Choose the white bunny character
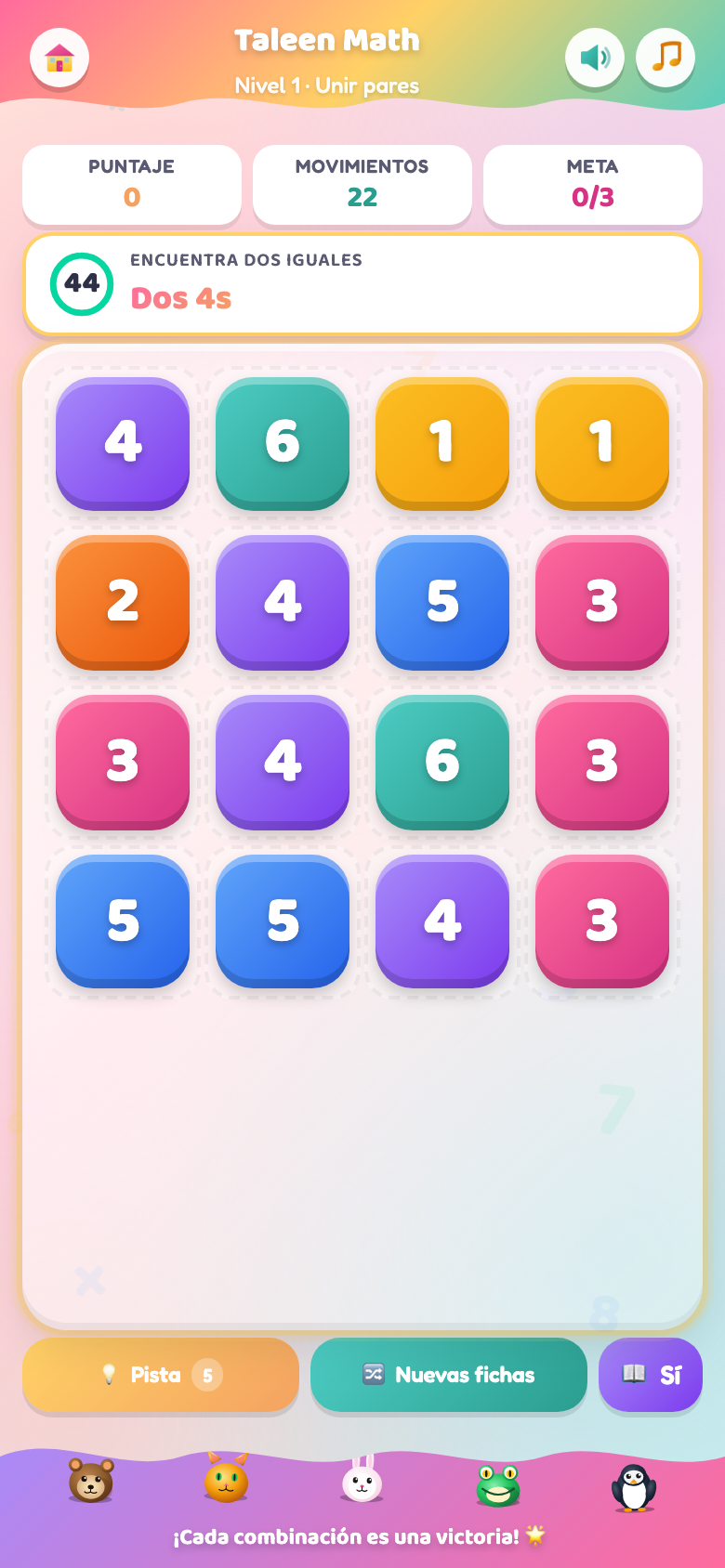 point(362,1479)
